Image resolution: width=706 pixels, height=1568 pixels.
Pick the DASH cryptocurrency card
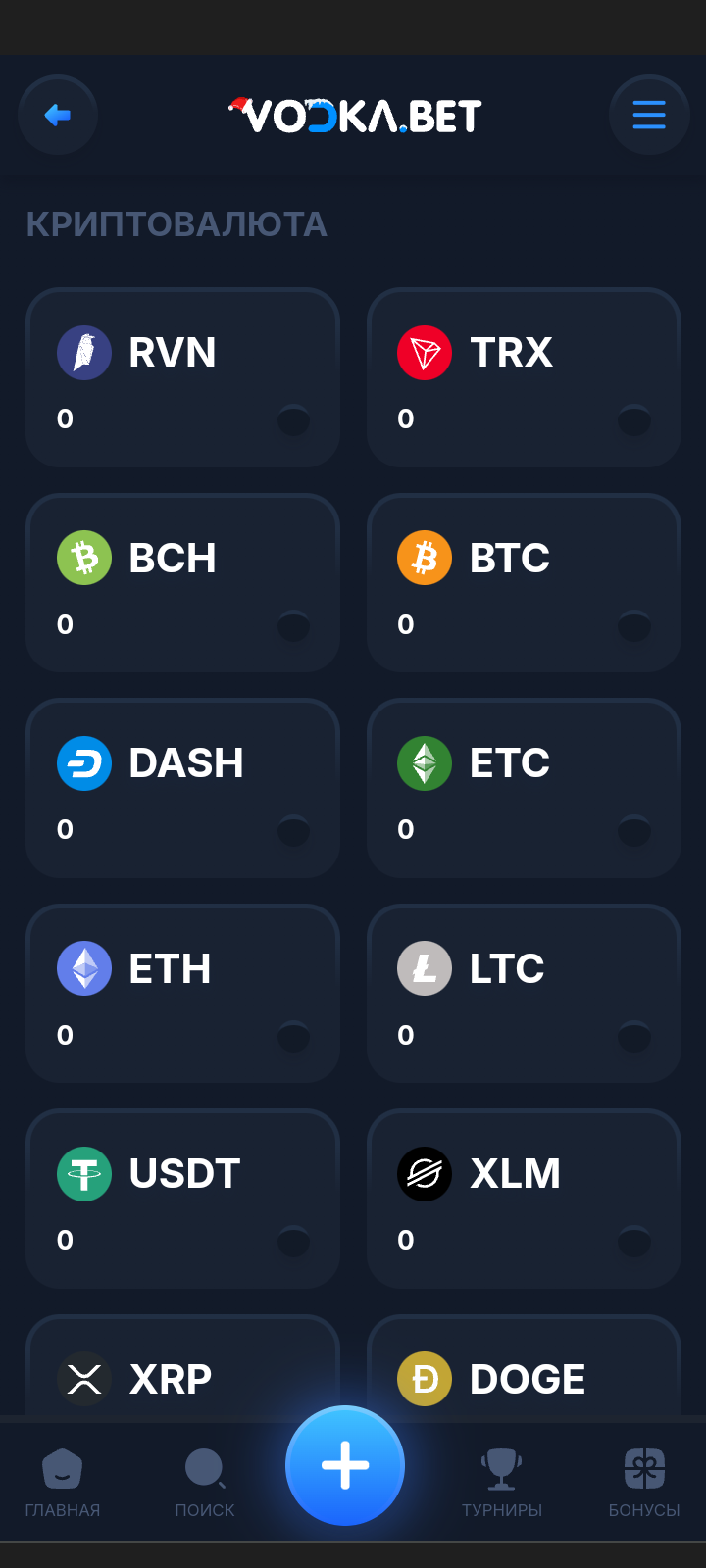182,788
